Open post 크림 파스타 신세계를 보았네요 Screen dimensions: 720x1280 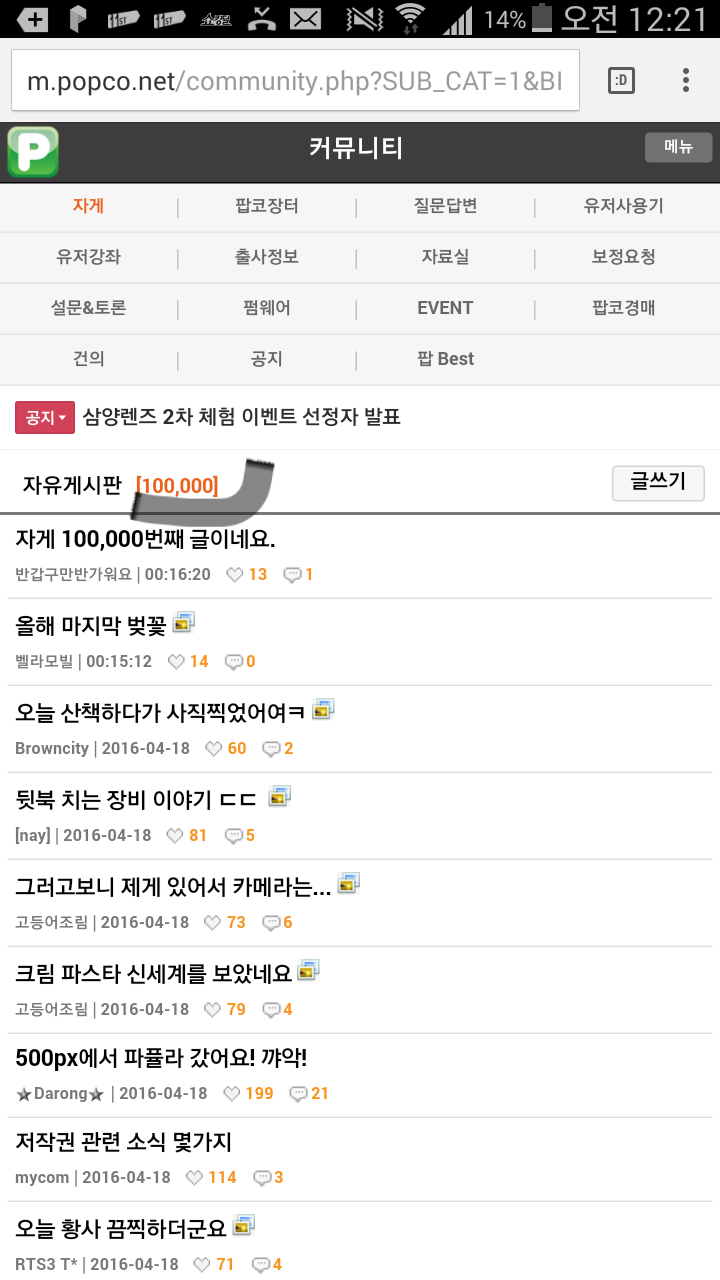point(153,973)
